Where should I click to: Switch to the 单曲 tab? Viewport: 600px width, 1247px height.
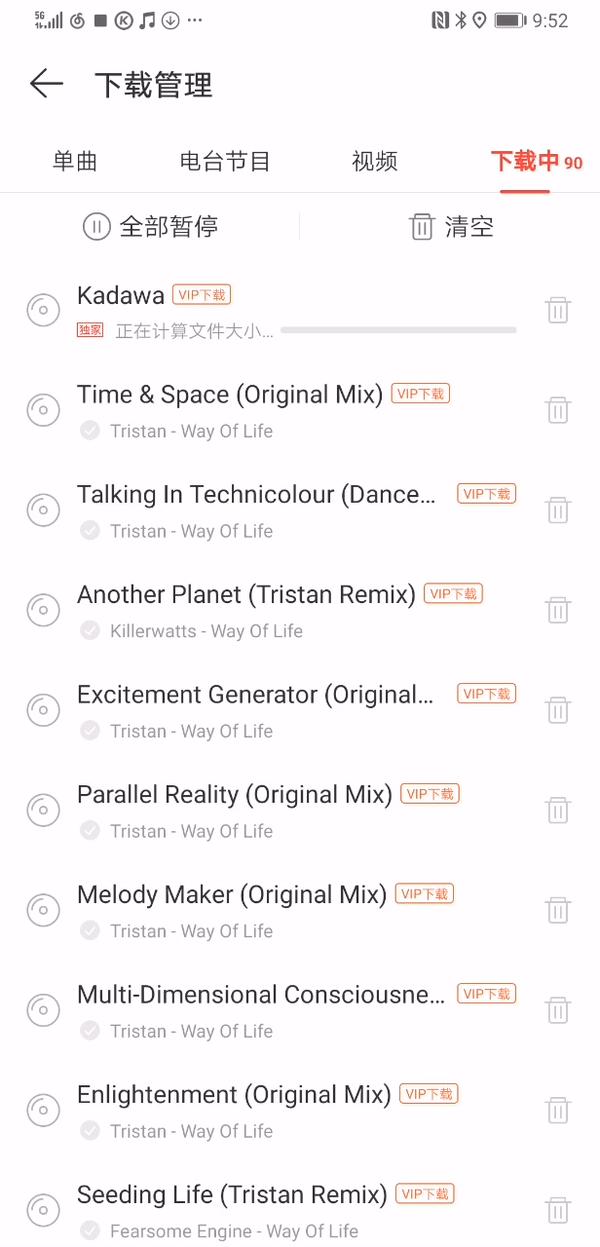coord(75,161)
